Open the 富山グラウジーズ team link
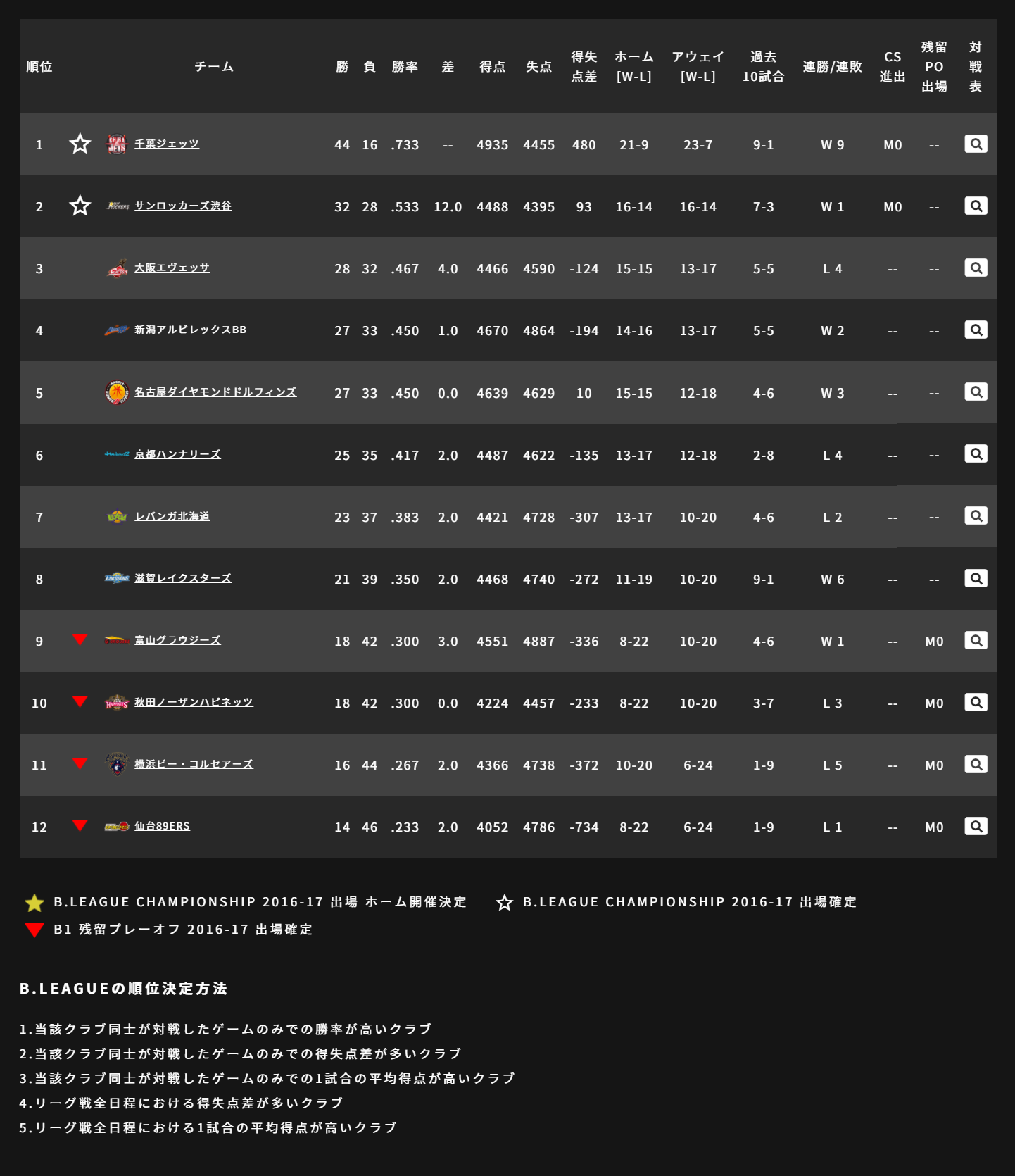 click(x=177, y=640)
